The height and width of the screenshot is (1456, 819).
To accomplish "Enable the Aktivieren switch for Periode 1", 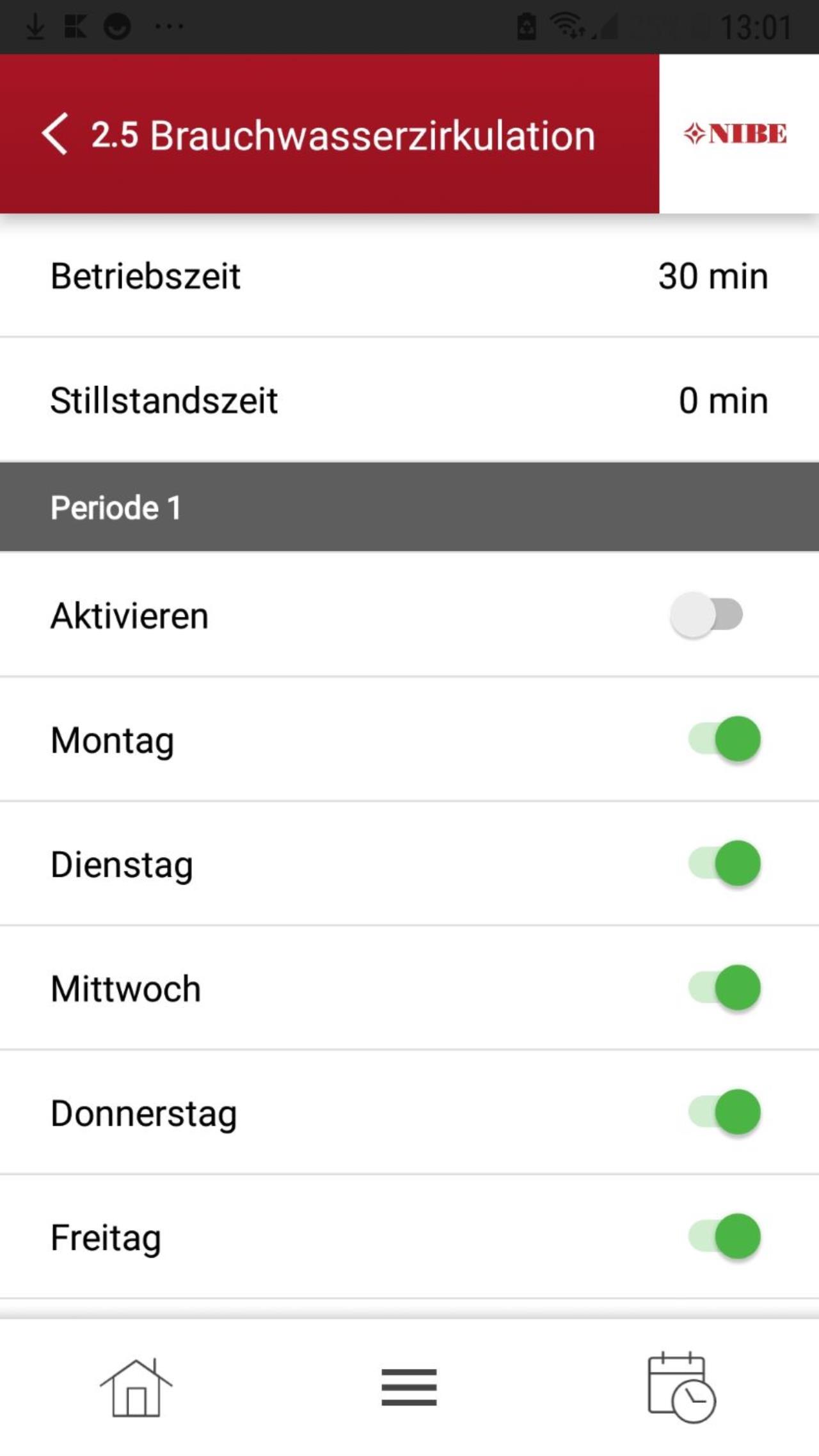I will click(706, 614).
